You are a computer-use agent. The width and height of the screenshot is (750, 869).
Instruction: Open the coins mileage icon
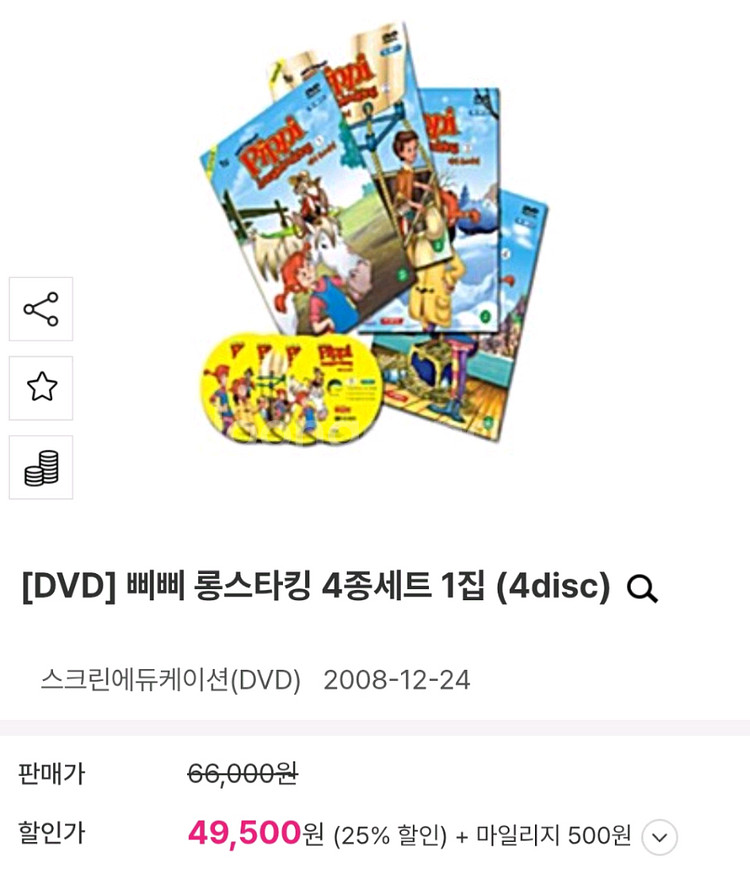(x=41, y=467)
